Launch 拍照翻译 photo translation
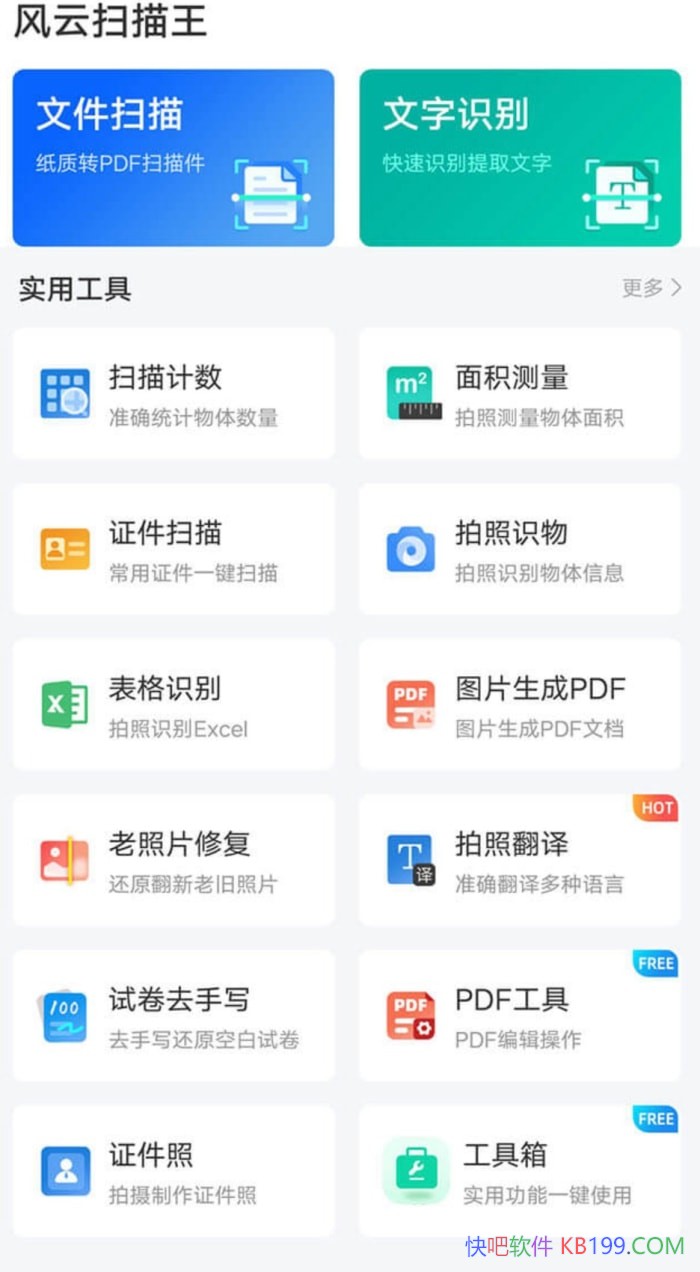This screenshot has height=1272, width=700. tap(520, 860)
